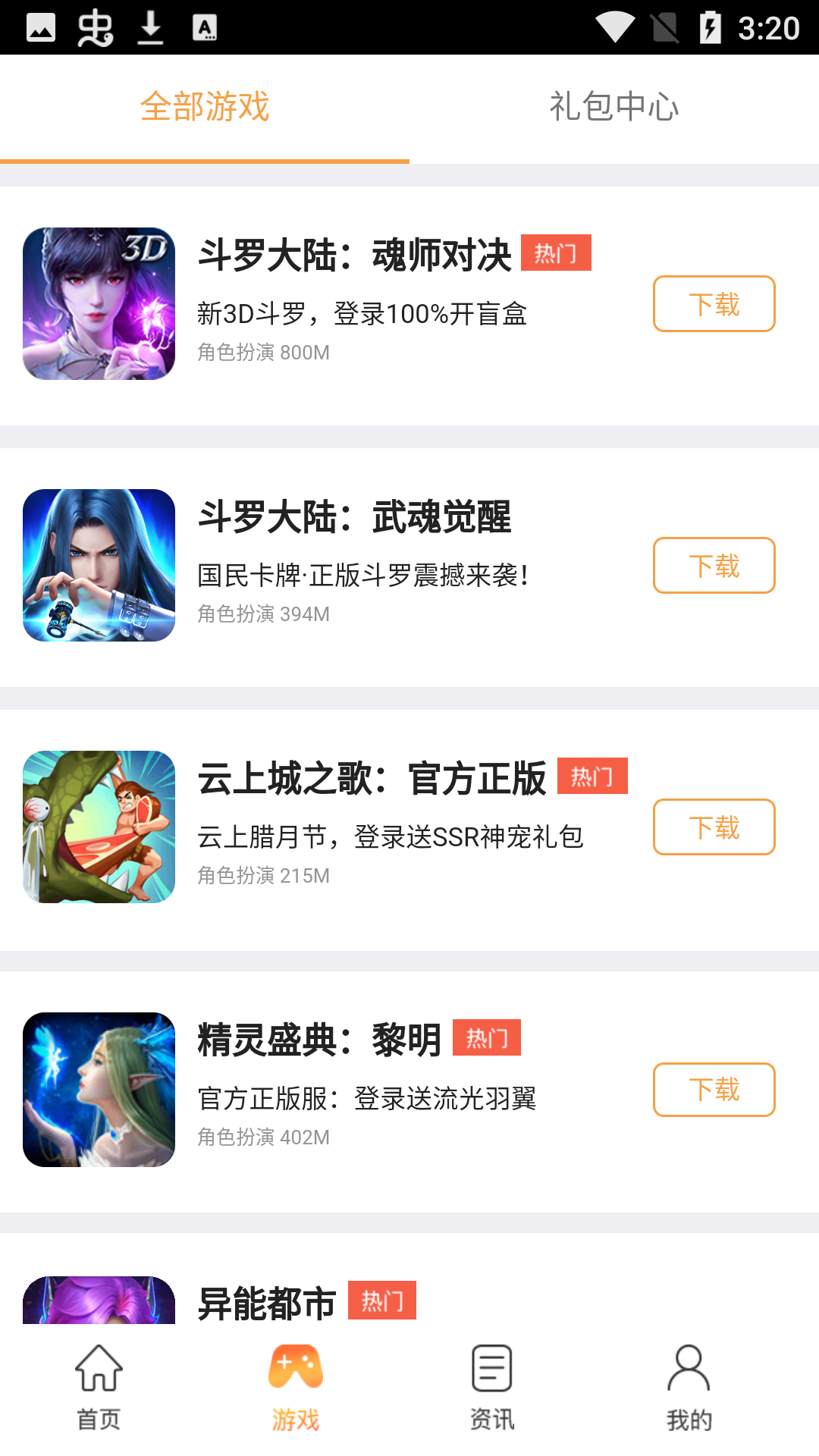This screenshot has height=1456, width=819.
Task: Switch to the 礼包中心 tab
Action: tap(614, 106)
